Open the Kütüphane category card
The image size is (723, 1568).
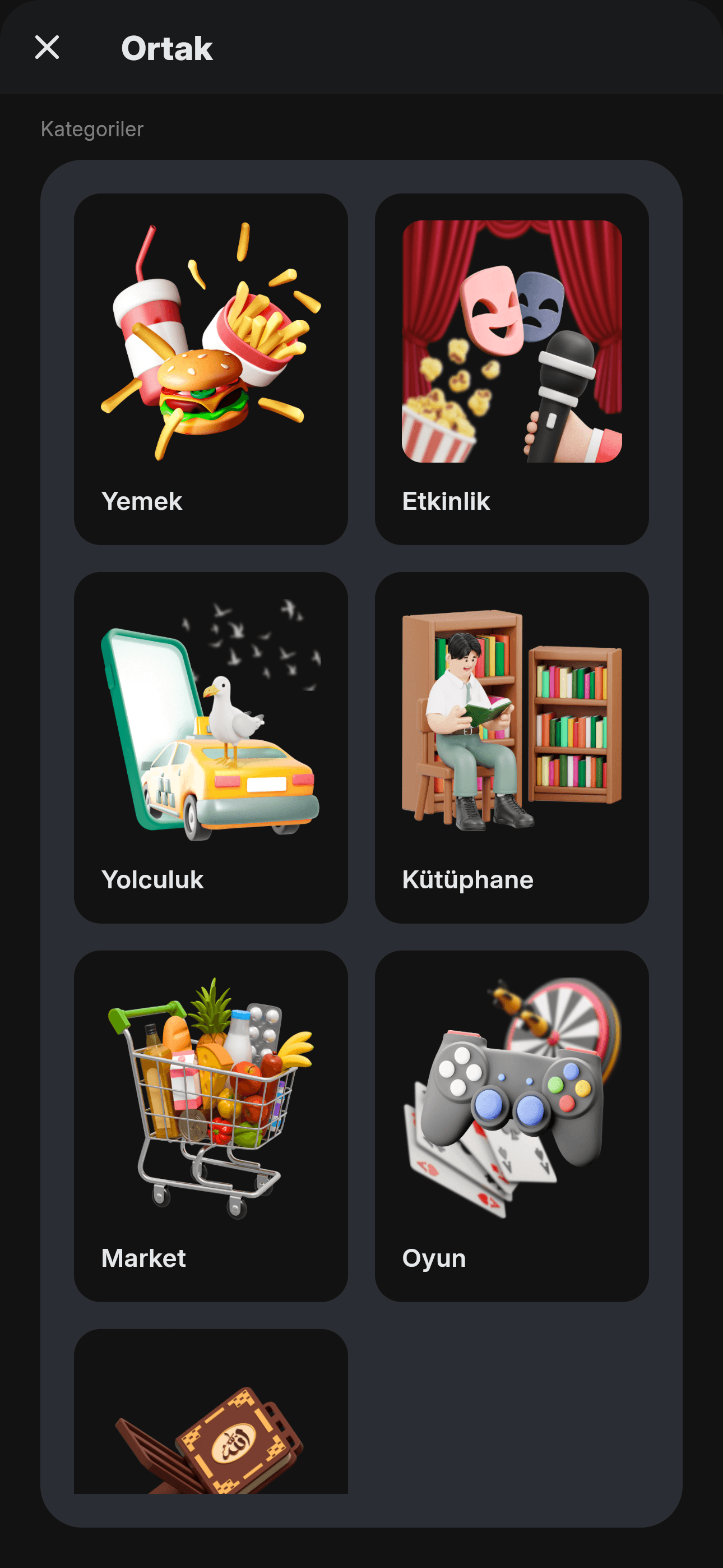pos(511,747)
